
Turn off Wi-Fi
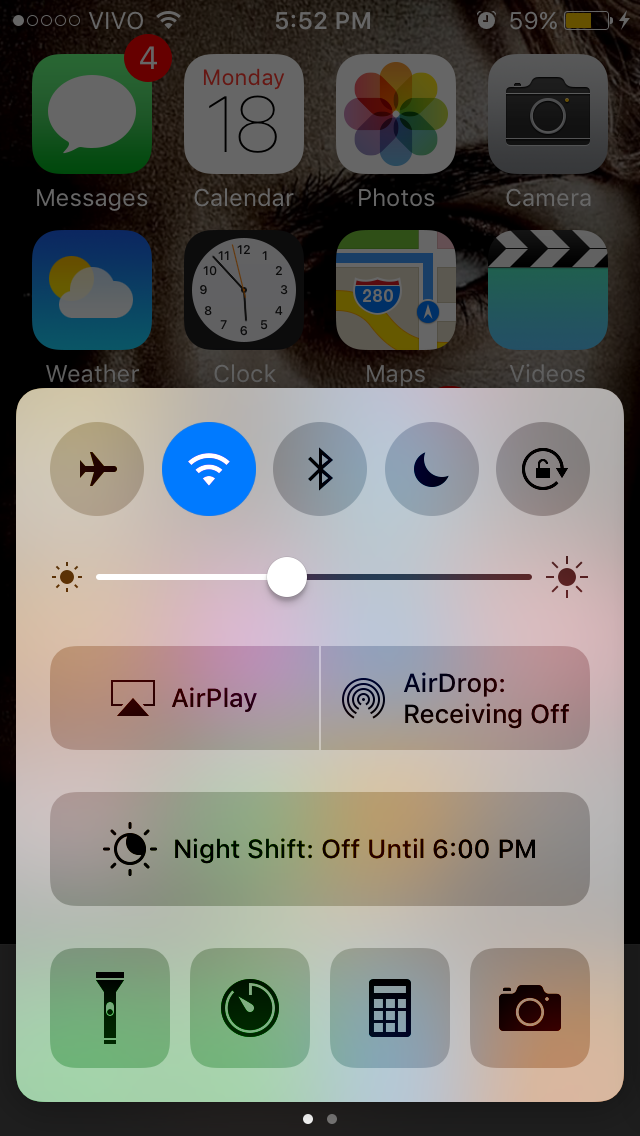click(209, 468)
